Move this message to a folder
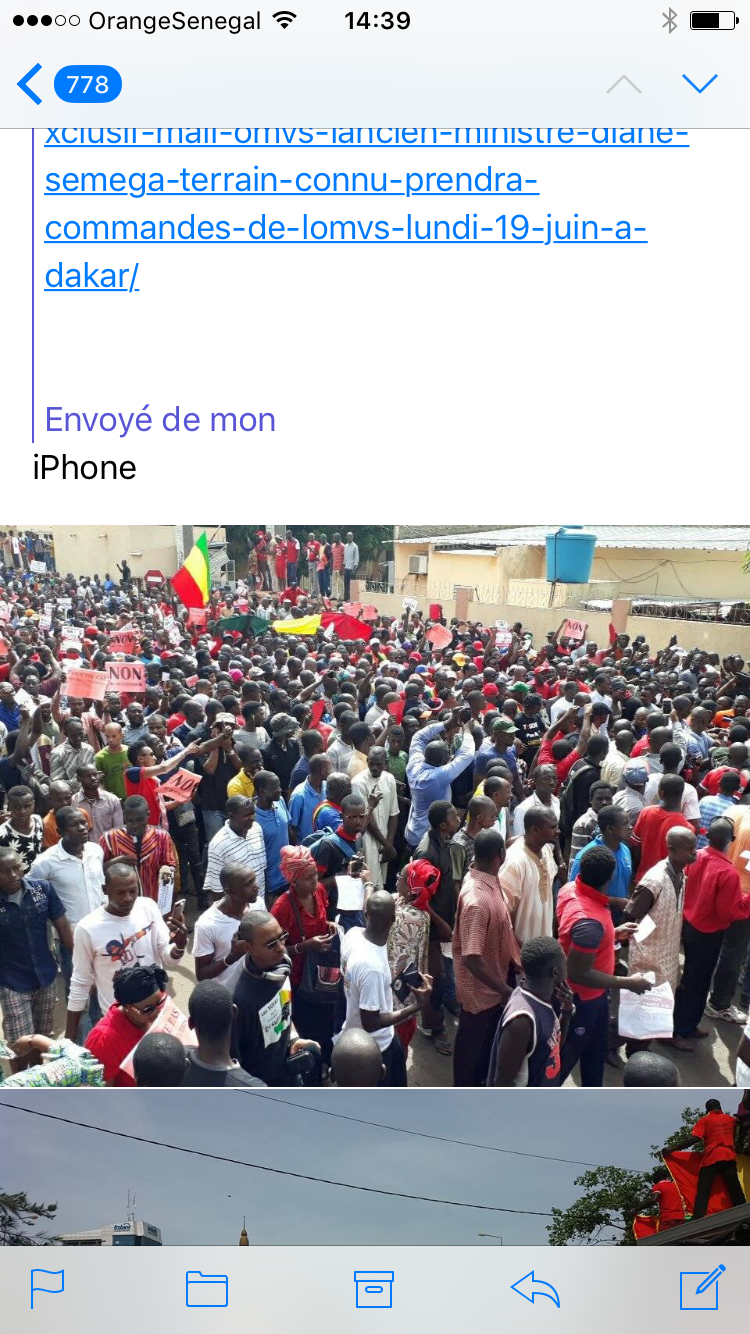Viewport: 750px width, 1334px height. coord(207,1289)
